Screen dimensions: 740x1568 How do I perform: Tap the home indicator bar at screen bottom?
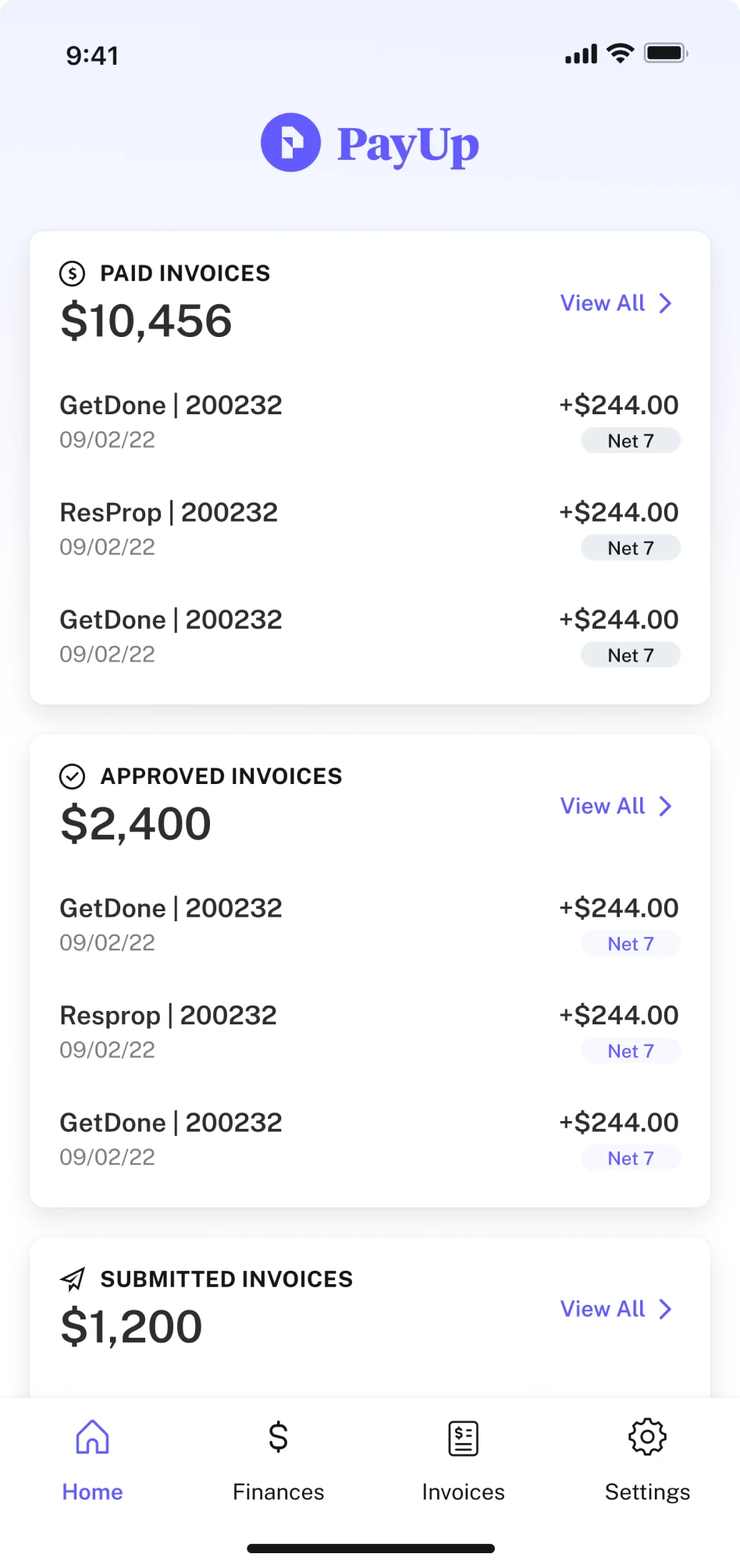pyautogui.click(x=369, y=1547)
